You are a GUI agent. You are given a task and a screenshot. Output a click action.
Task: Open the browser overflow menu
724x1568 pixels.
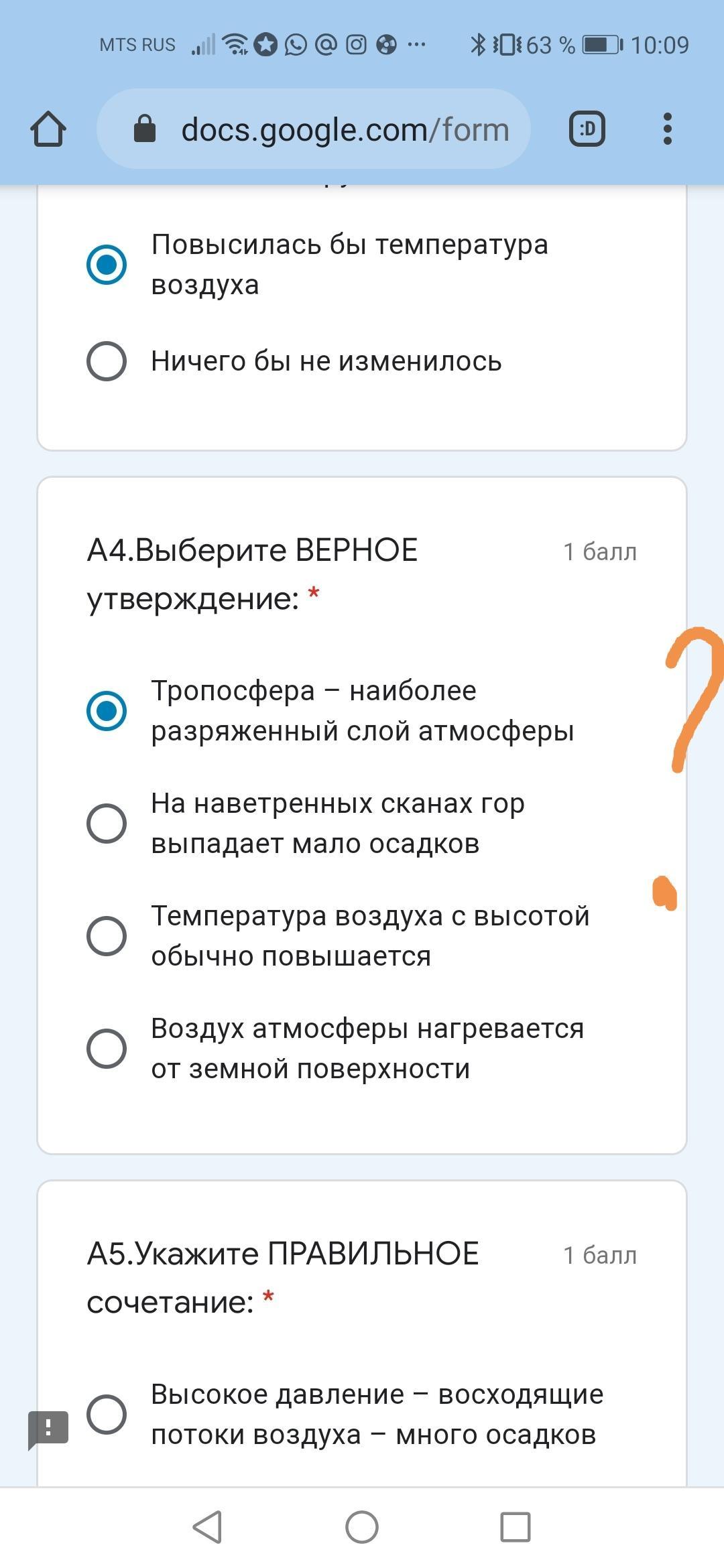667,129
